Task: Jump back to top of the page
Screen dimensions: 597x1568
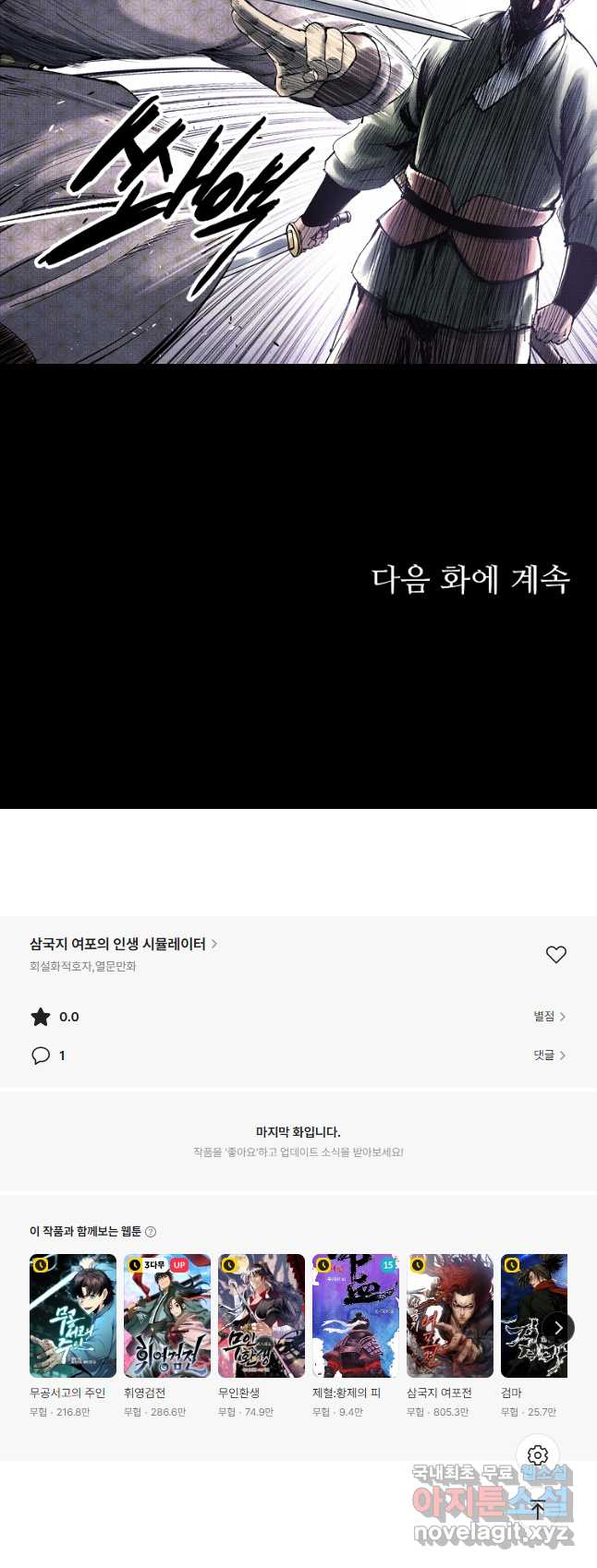Action: (538, 1511)
